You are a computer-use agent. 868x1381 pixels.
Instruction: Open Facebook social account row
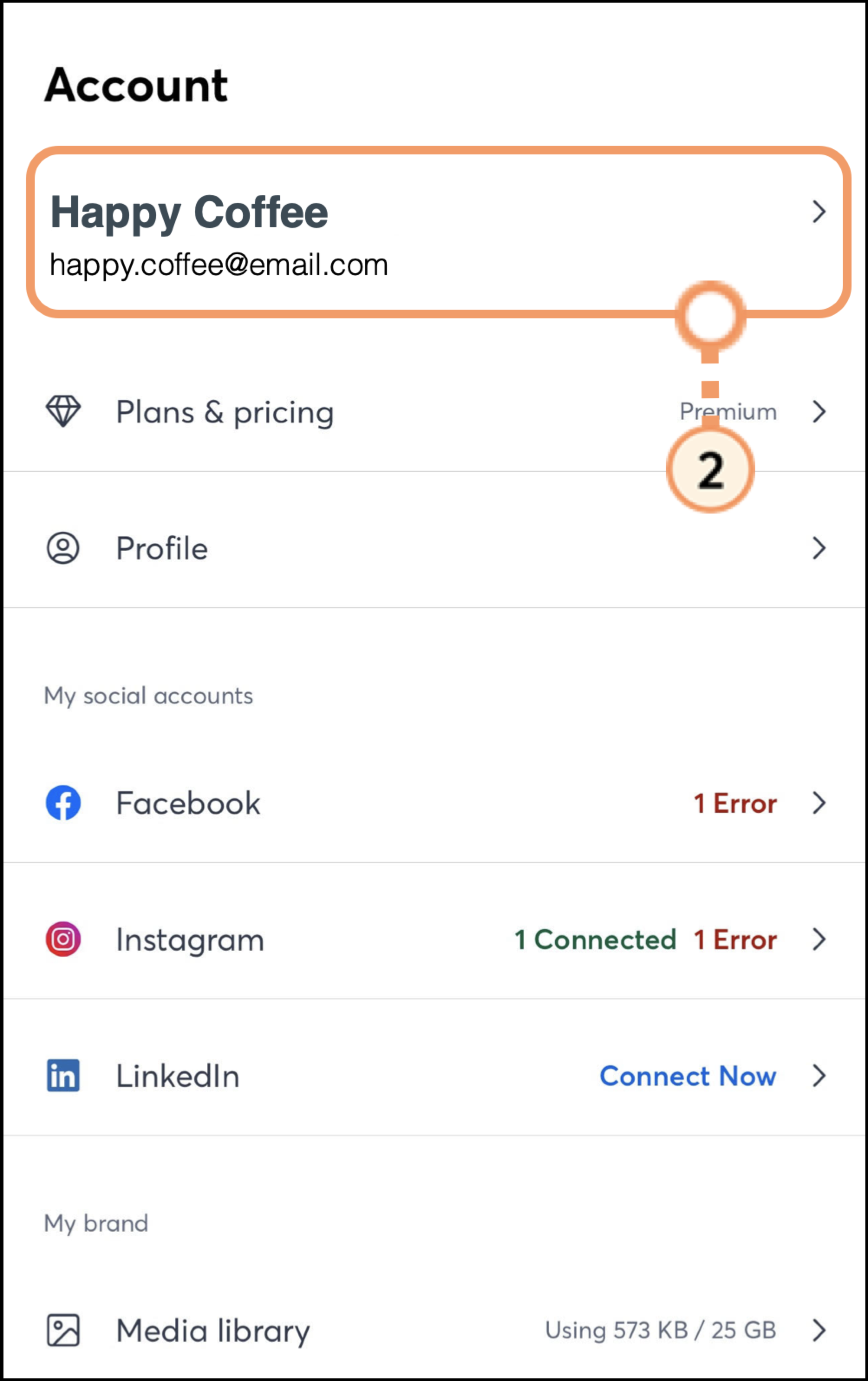point(188,803)
